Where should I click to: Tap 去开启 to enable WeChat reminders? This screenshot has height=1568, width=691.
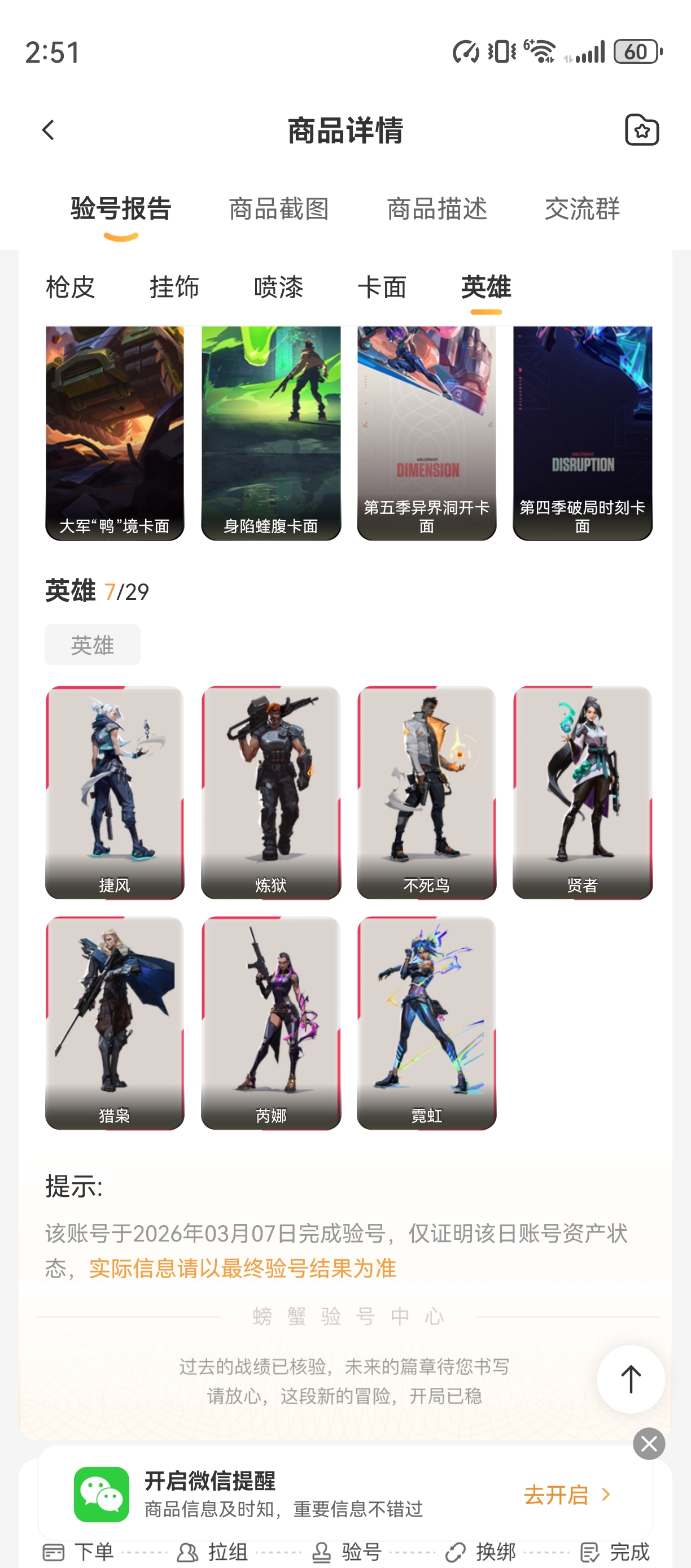(x=567, y=1495)
